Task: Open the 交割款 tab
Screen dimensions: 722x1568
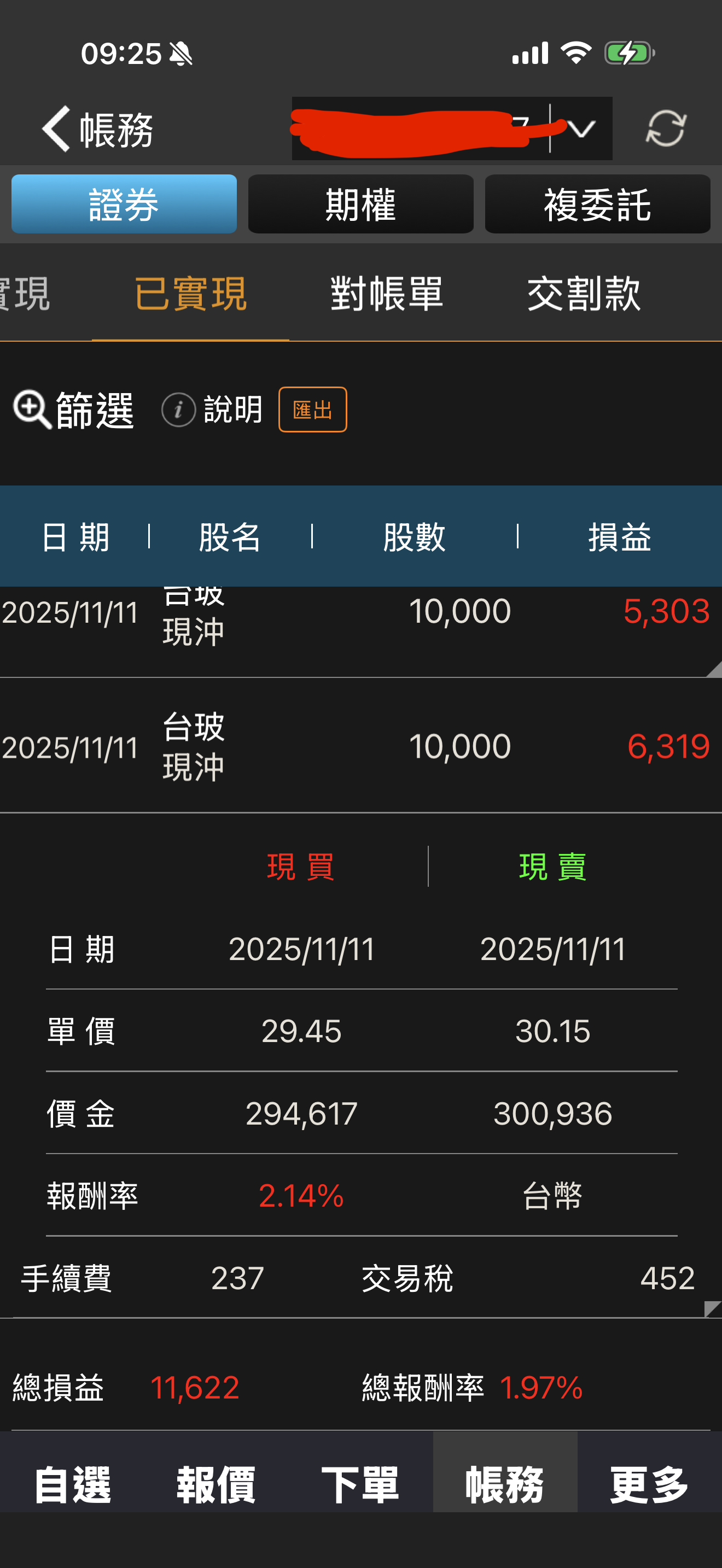Action: point(583,294)
